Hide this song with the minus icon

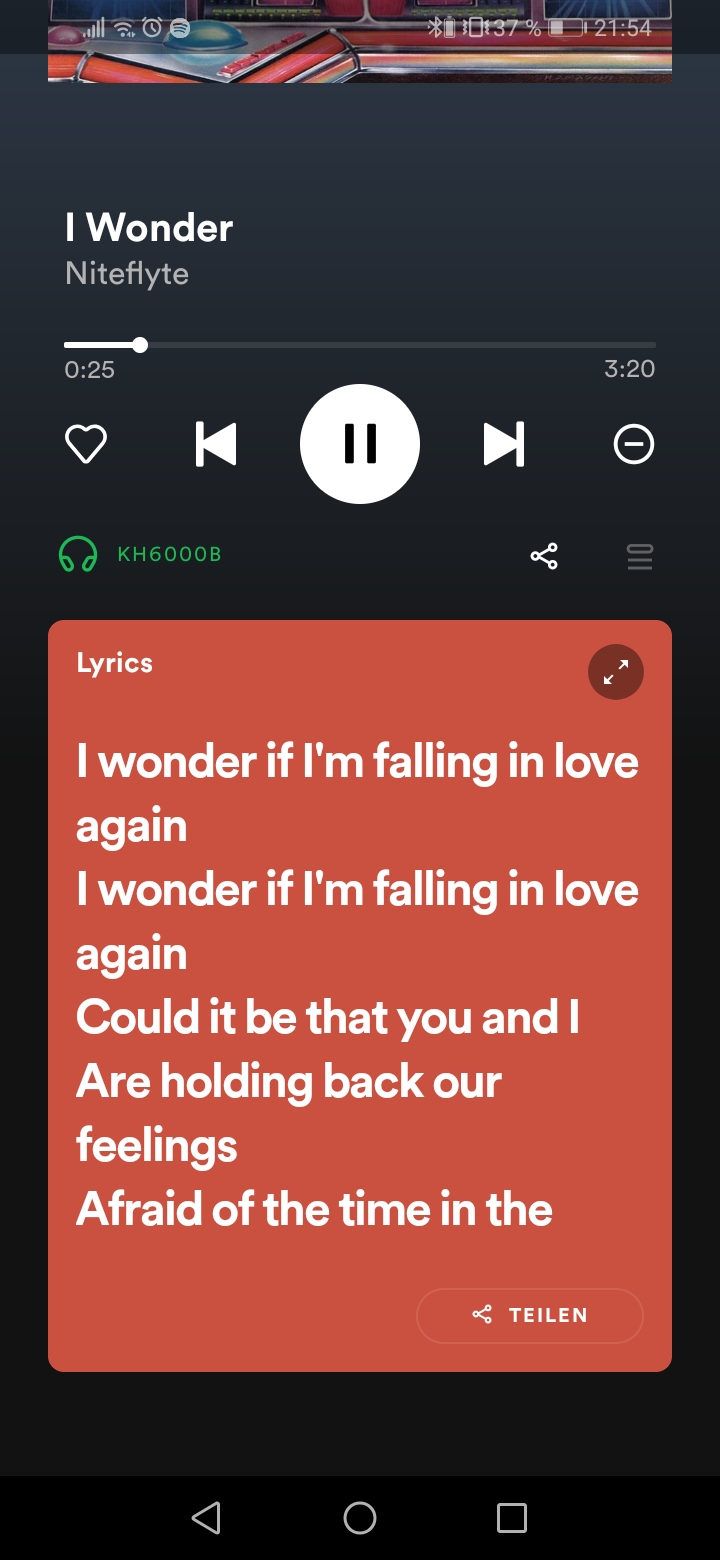click(633, 444)
